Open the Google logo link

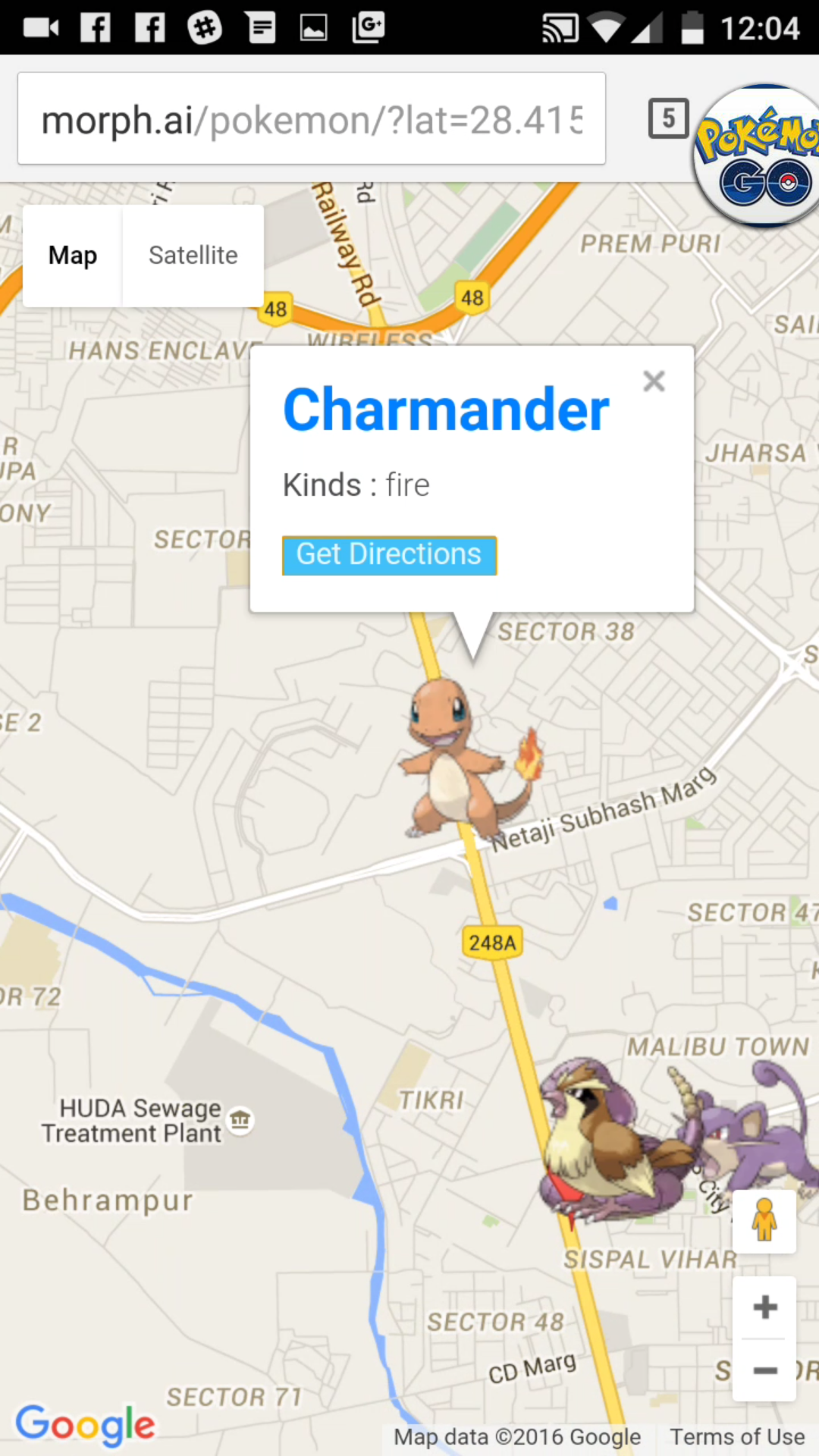pos(85,1424)
